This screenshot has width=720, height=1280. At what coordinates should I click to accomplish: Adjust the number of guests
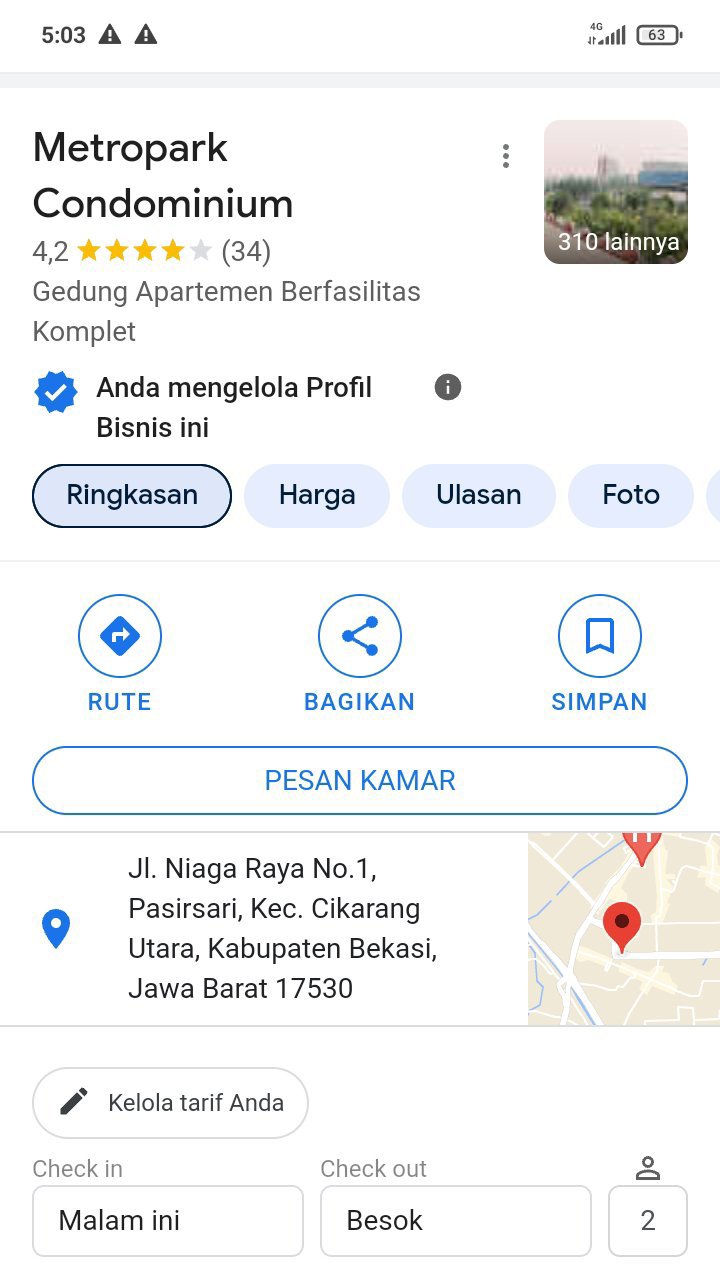click(647, 1220)
